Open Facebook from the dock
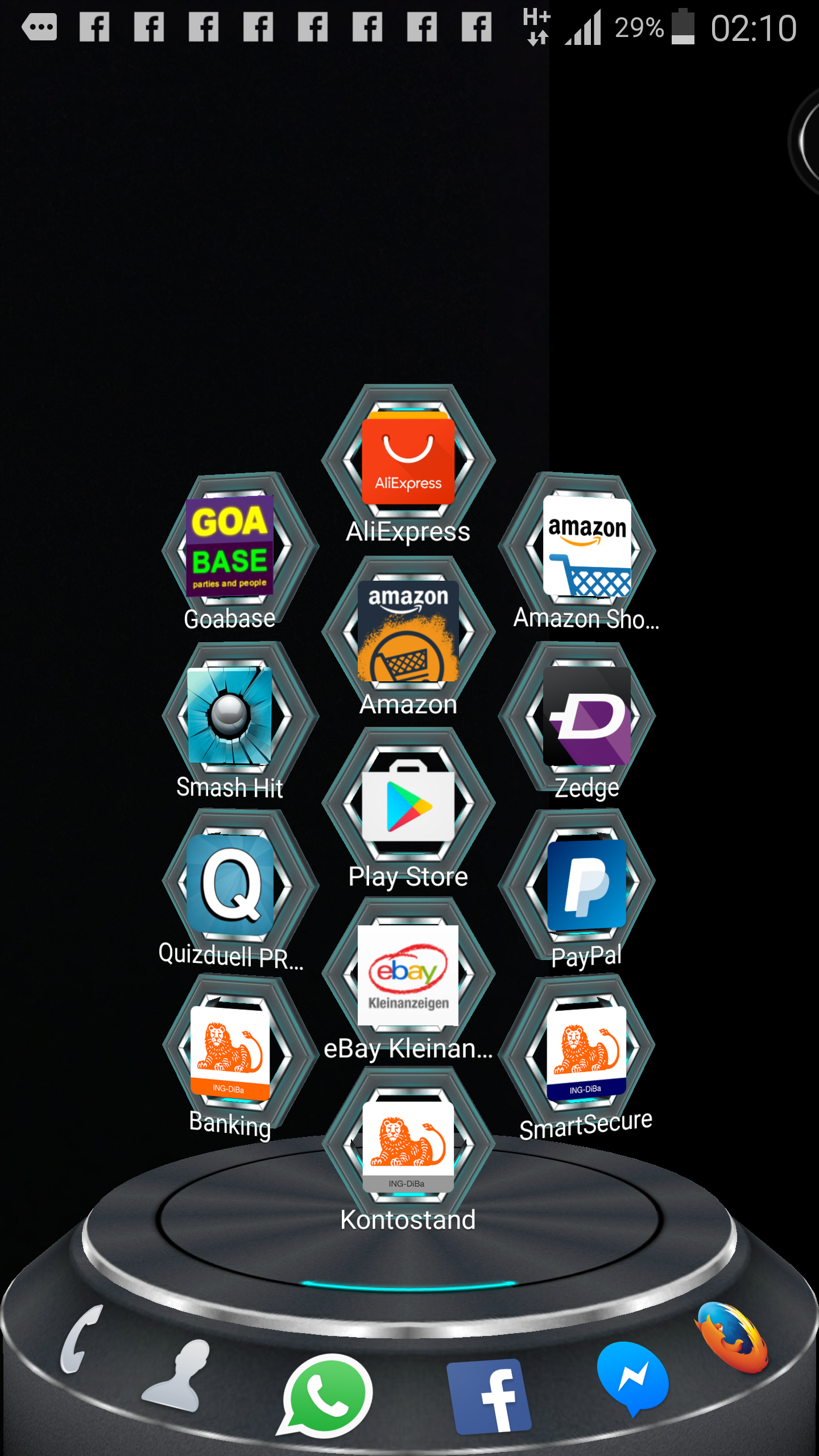 click(x=489, y=1396)
